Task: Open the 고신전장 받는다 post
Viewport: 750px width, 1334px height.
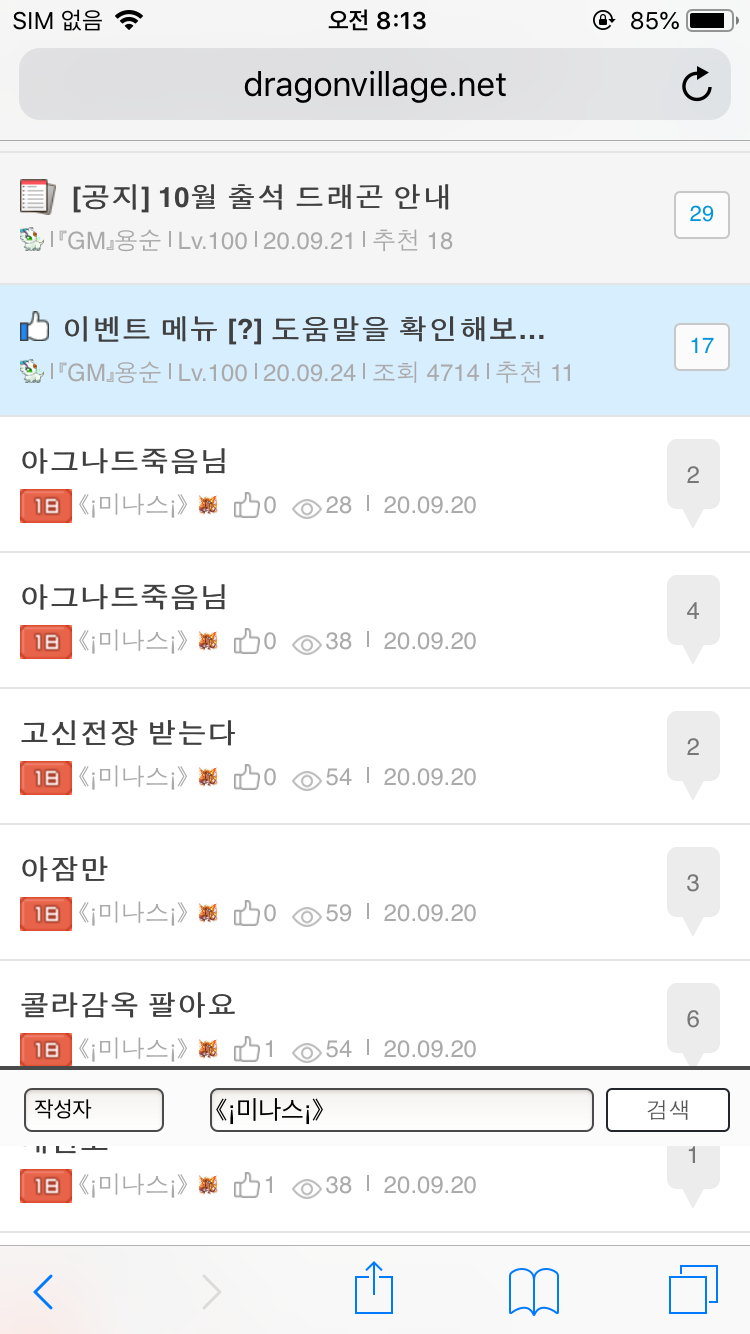Action: [x=128, y=733]
